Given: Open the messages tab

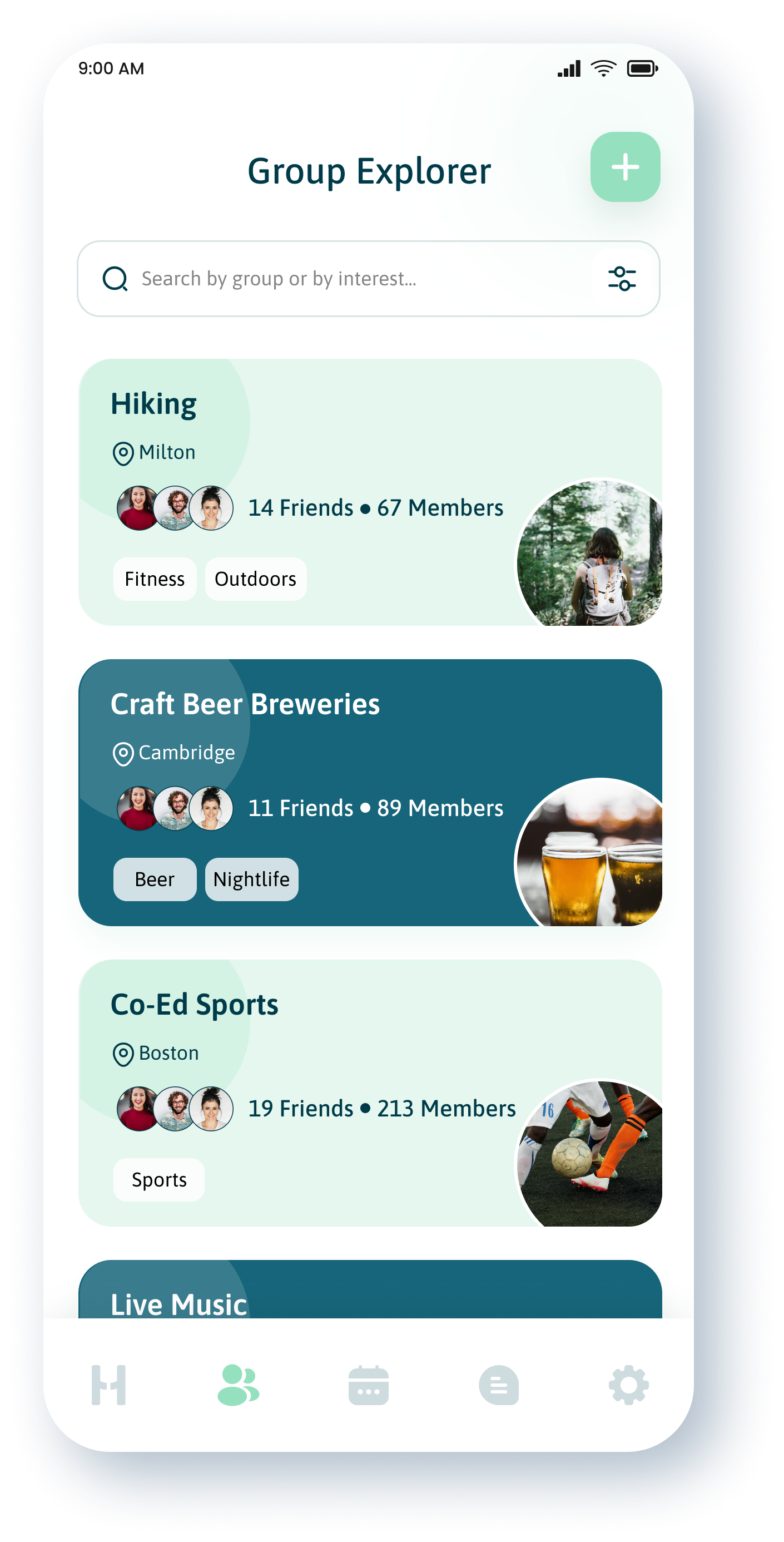Looking at the screenshot, I should coord(499,1385).
